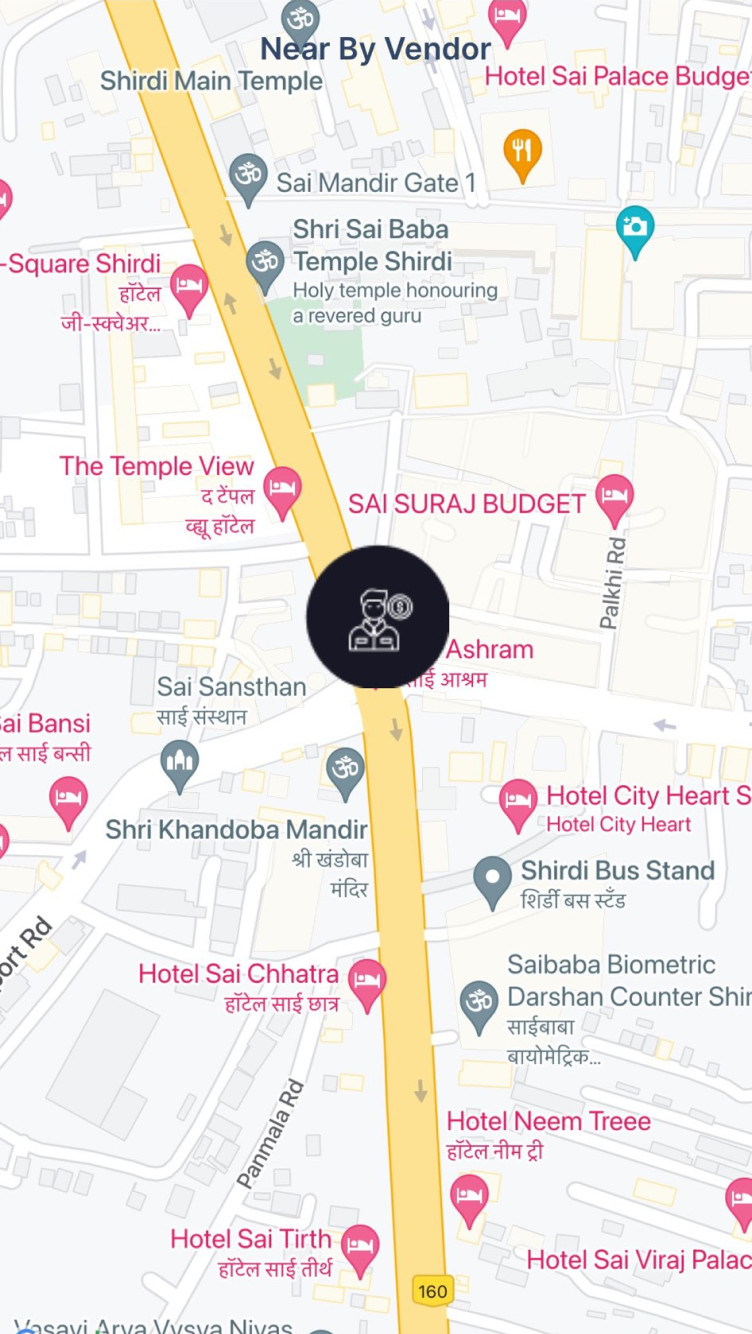Viewport: 752px width, 1334px height.
Task: Open the Shirdi Bus Stand location pin
Action: [492, 879]
